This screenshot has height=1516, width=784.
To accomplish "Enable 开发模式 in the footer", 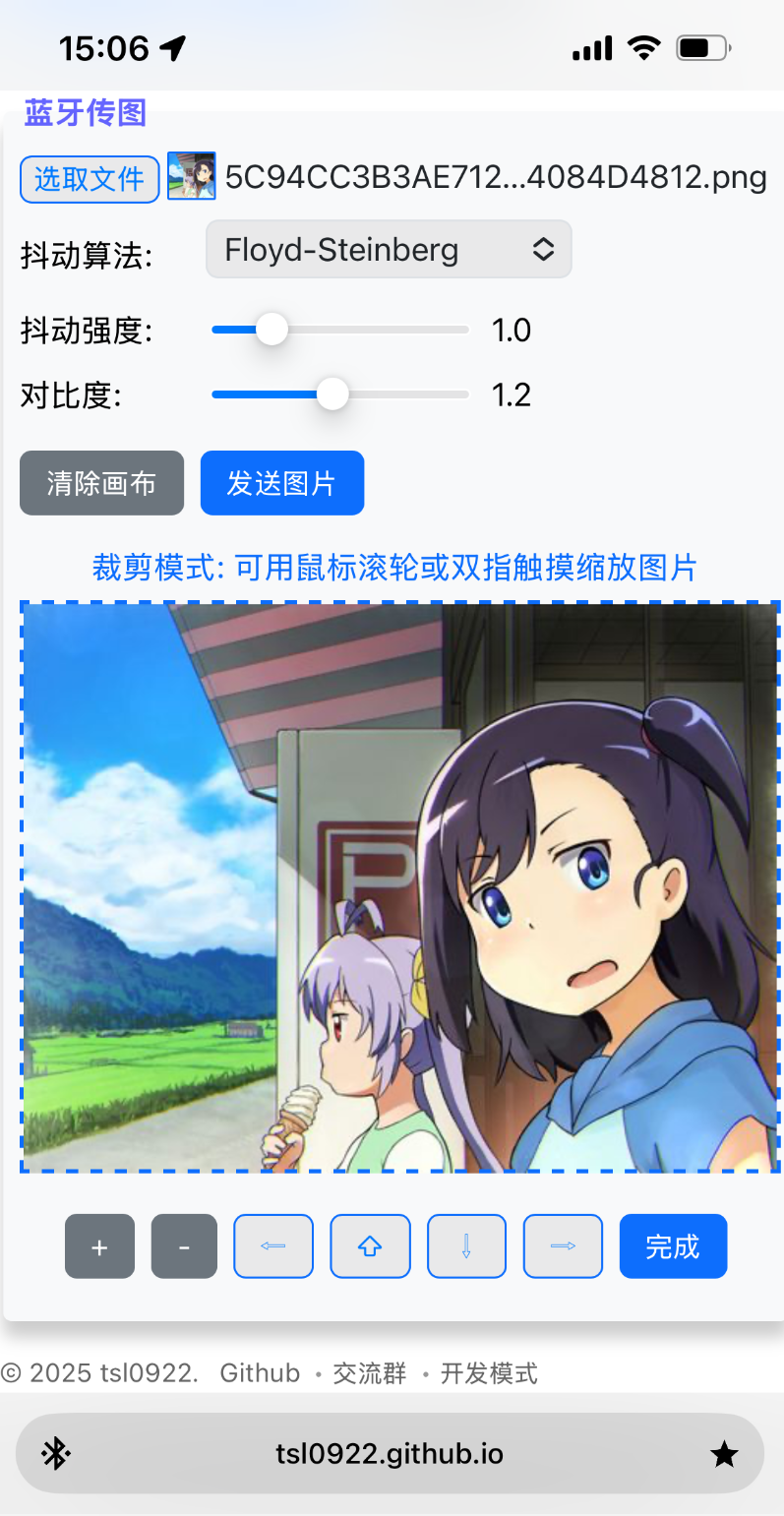I will click(x=489, y=1372).
